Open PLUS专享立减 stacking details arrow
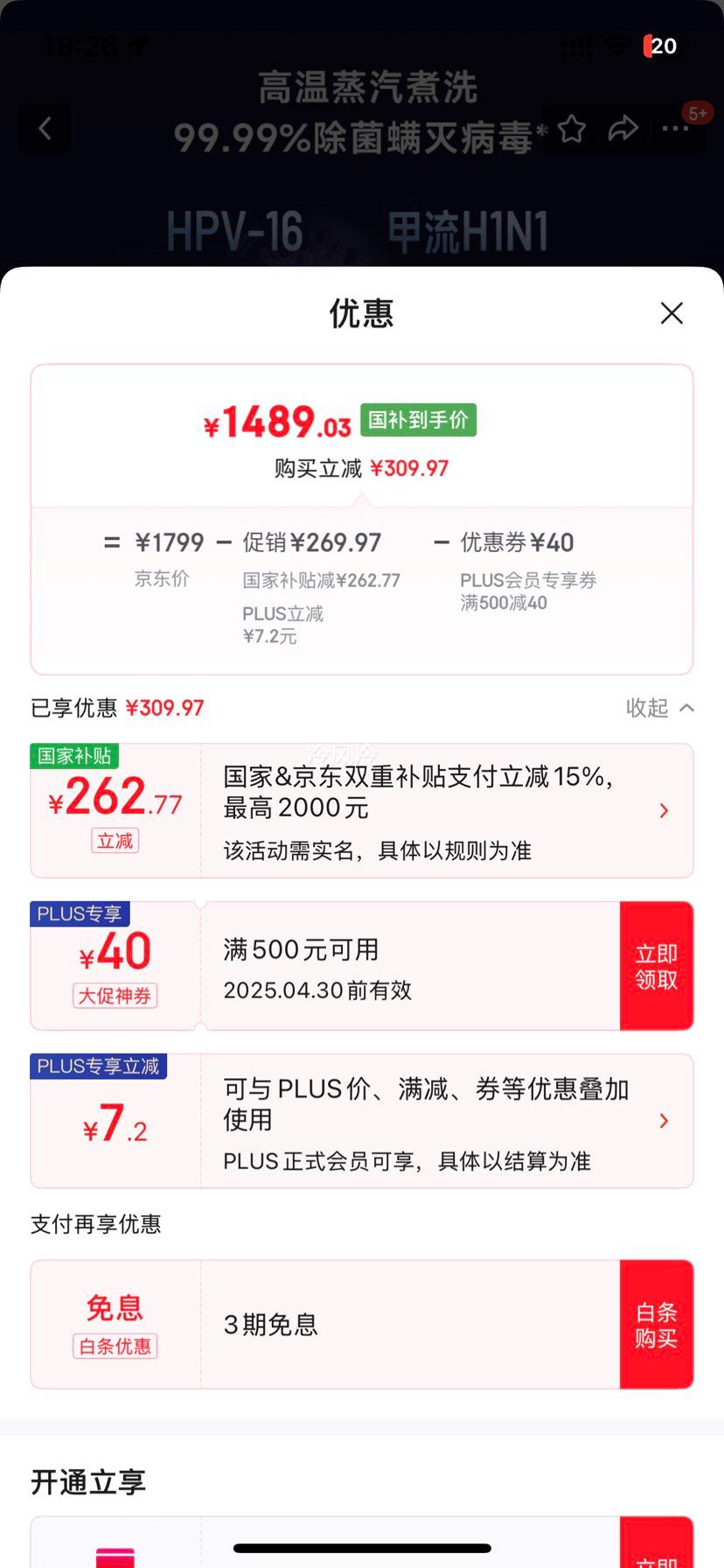This screenshot has height=1568, width=724. coord(664,1121)
